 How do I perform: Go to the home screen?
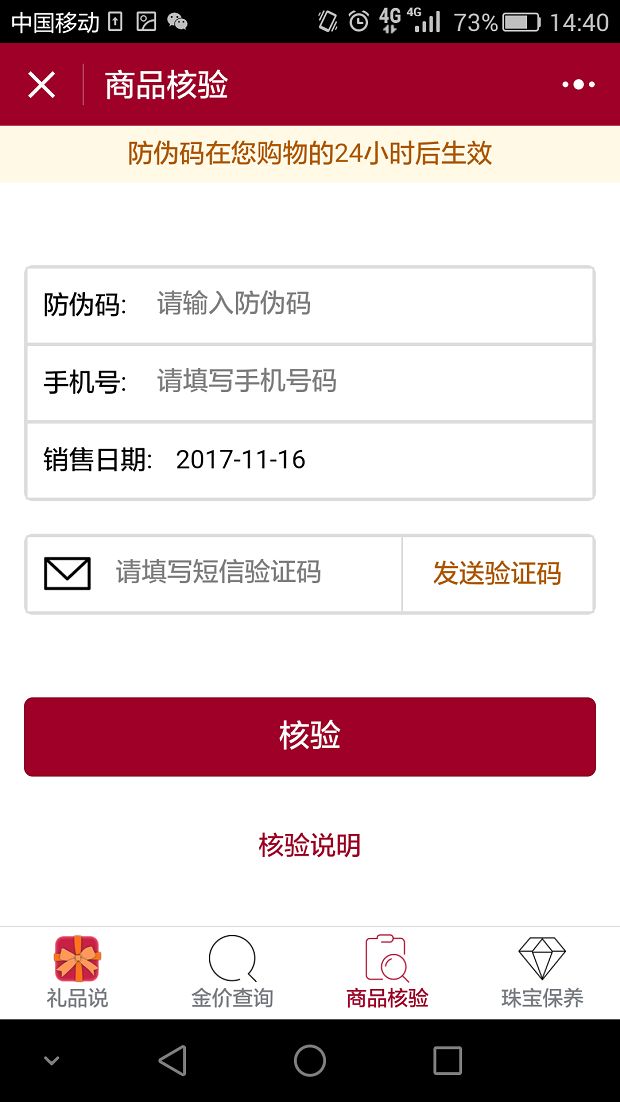310,1060
